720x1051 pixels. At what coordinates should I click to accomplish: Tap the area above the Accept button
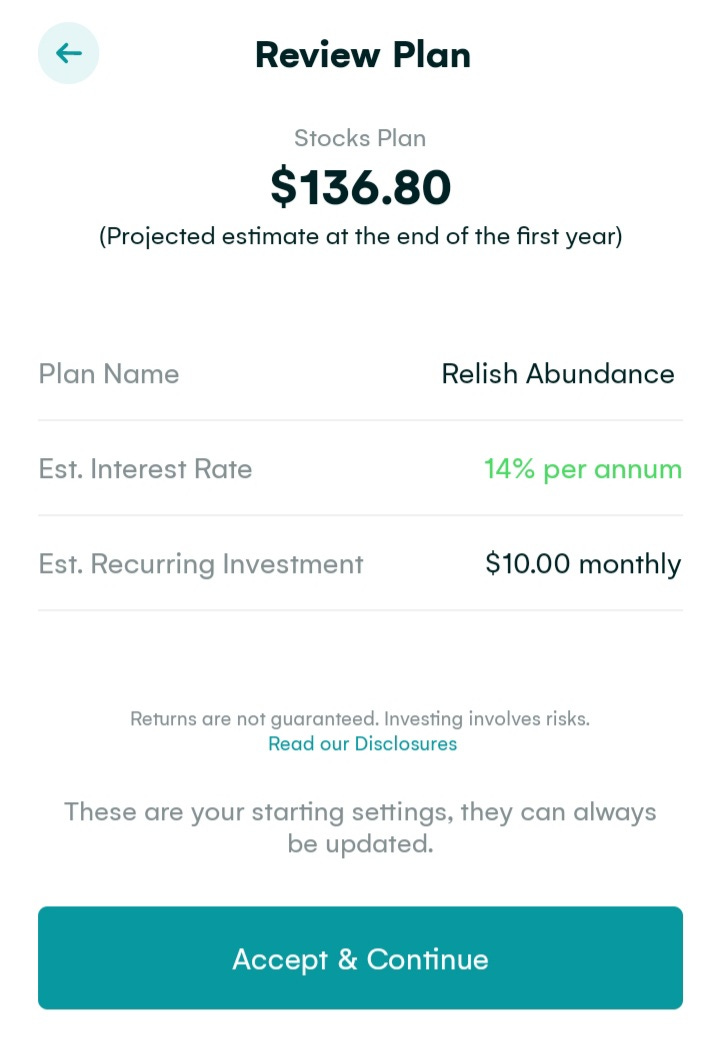coord(360,885)
